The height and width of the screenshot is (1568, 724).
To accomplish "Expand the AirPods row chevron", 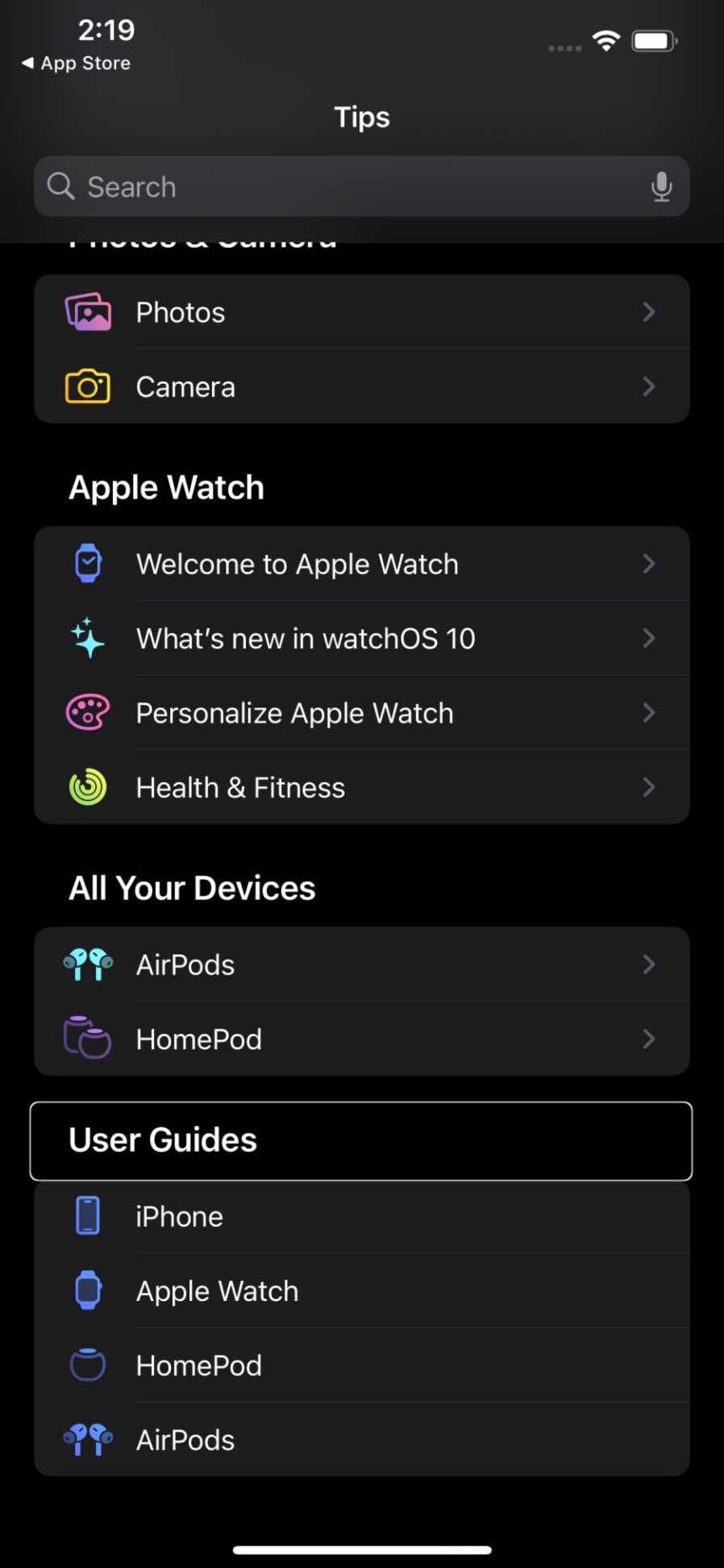I will 648,964.
